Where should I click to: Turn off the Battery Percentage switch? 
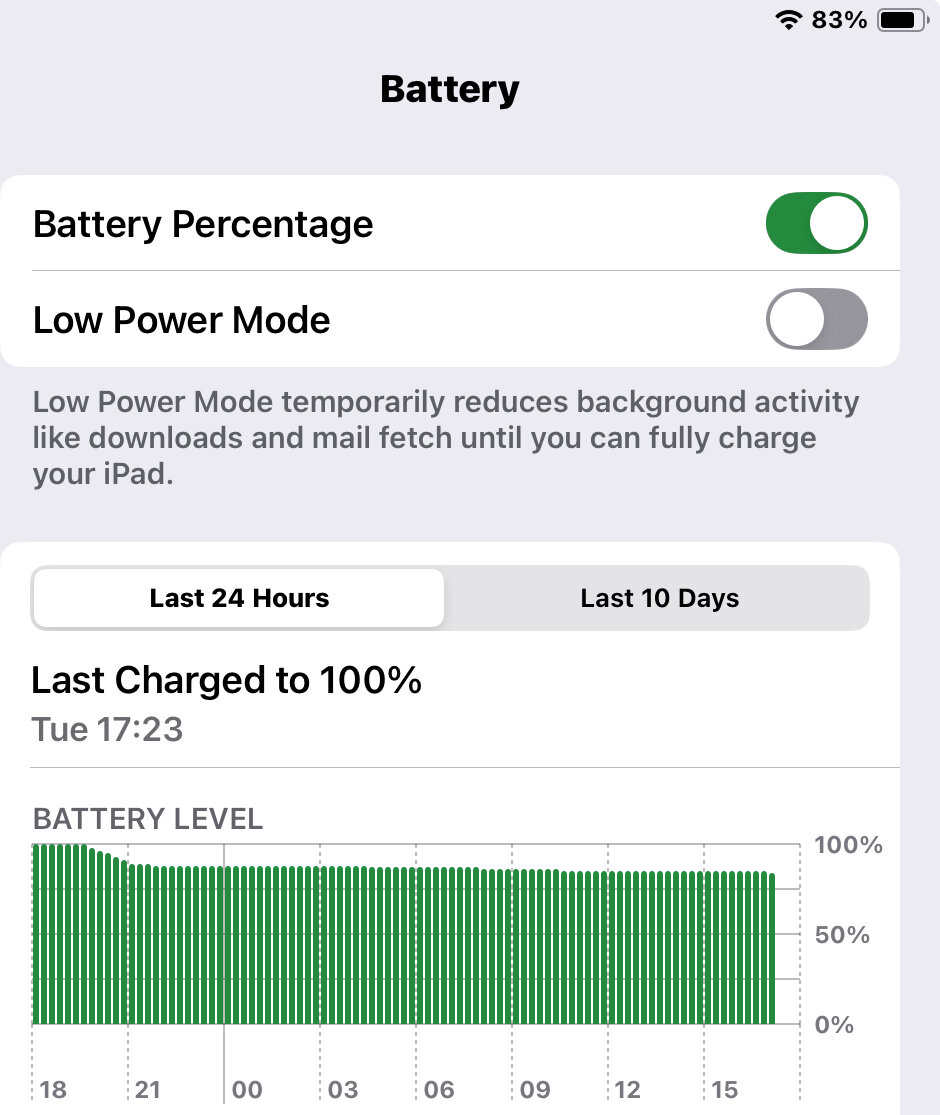point(816,223)
